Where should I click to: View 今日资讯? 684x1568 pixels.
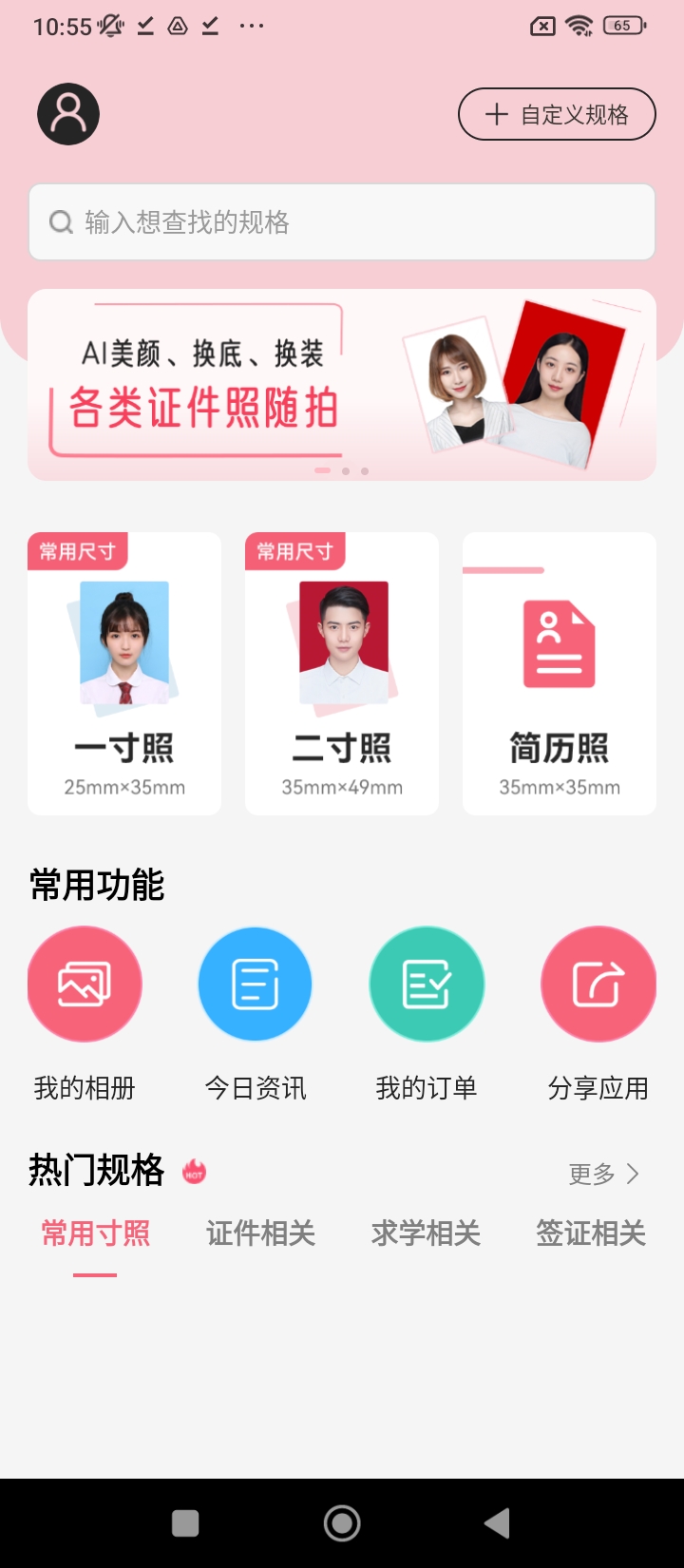255,985
